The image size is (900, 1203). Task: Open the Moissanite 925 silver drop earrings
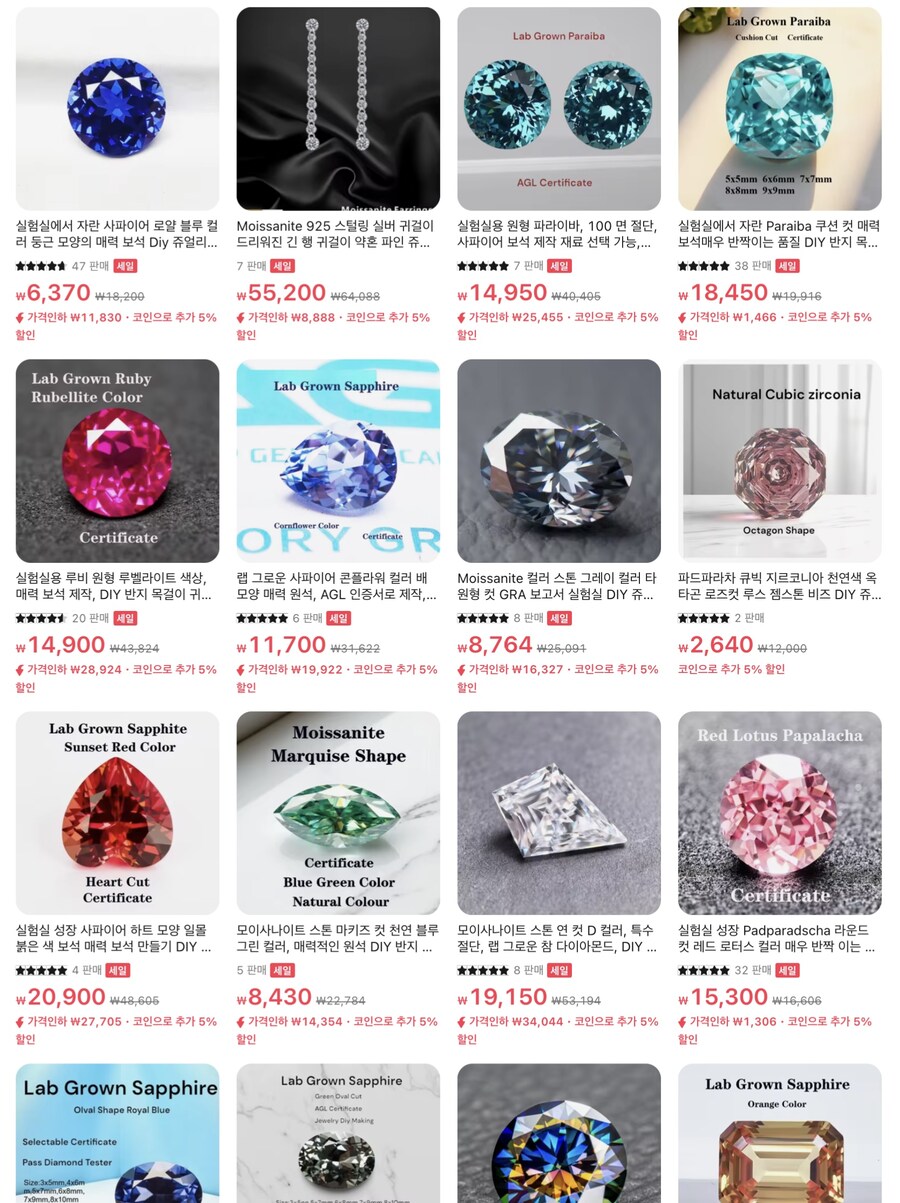(x=338, y=108)
